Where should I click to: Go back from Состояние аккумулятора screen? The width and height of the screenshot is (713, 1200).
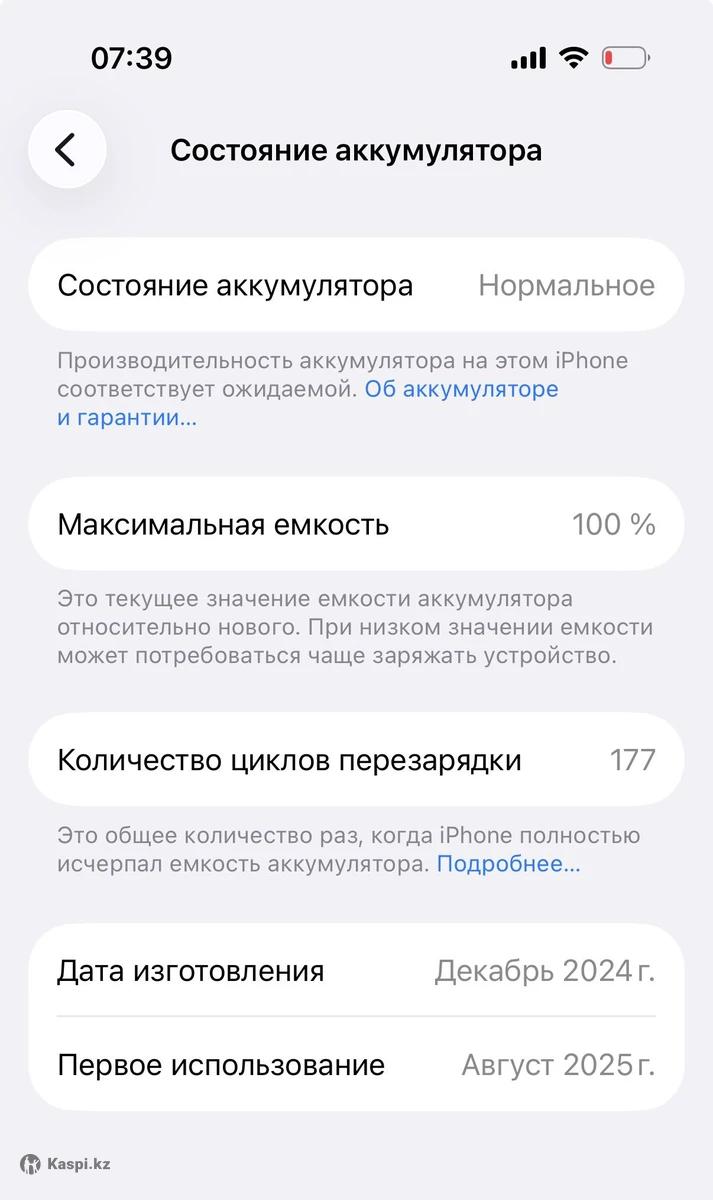[67, 150]
